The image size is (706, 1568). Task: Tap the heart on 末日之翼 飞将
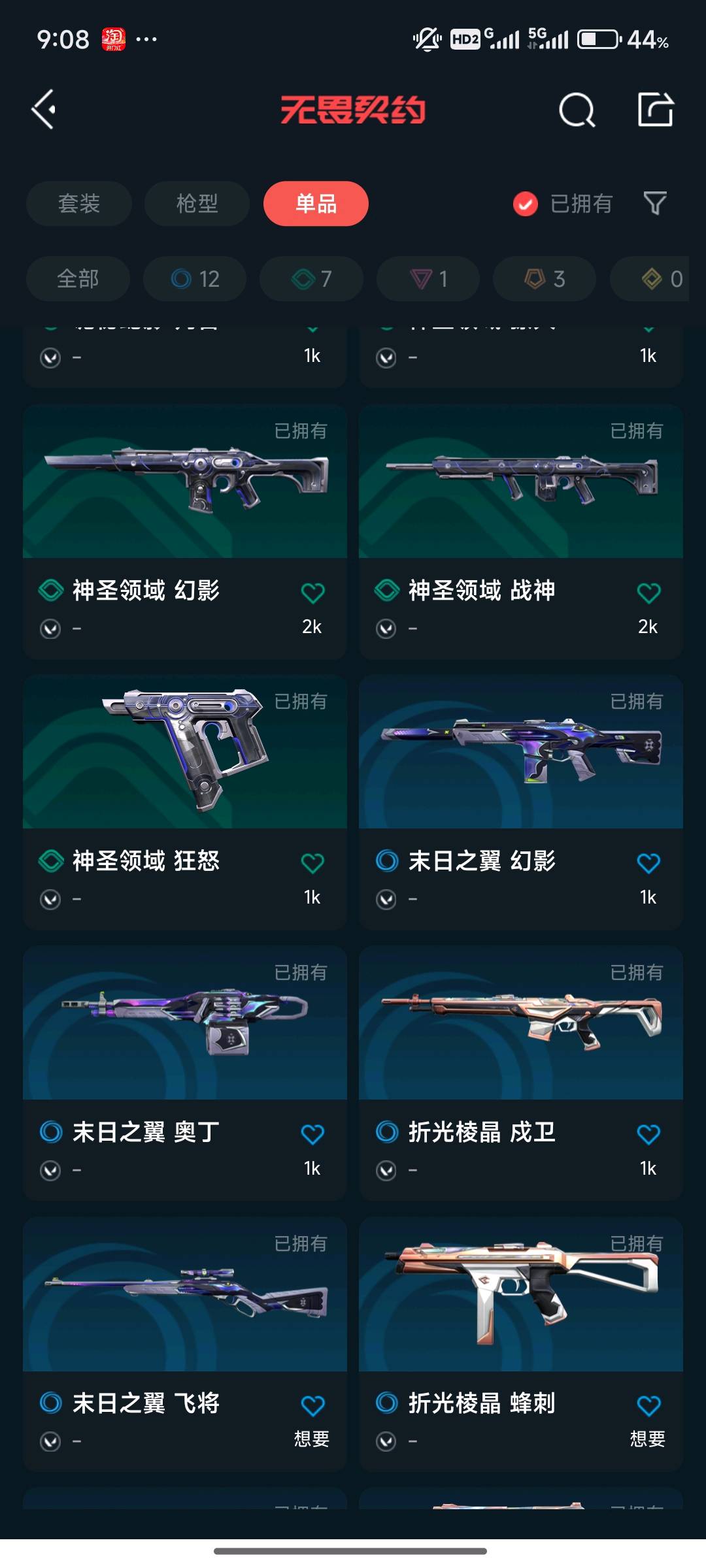(x=312, y=1406)
